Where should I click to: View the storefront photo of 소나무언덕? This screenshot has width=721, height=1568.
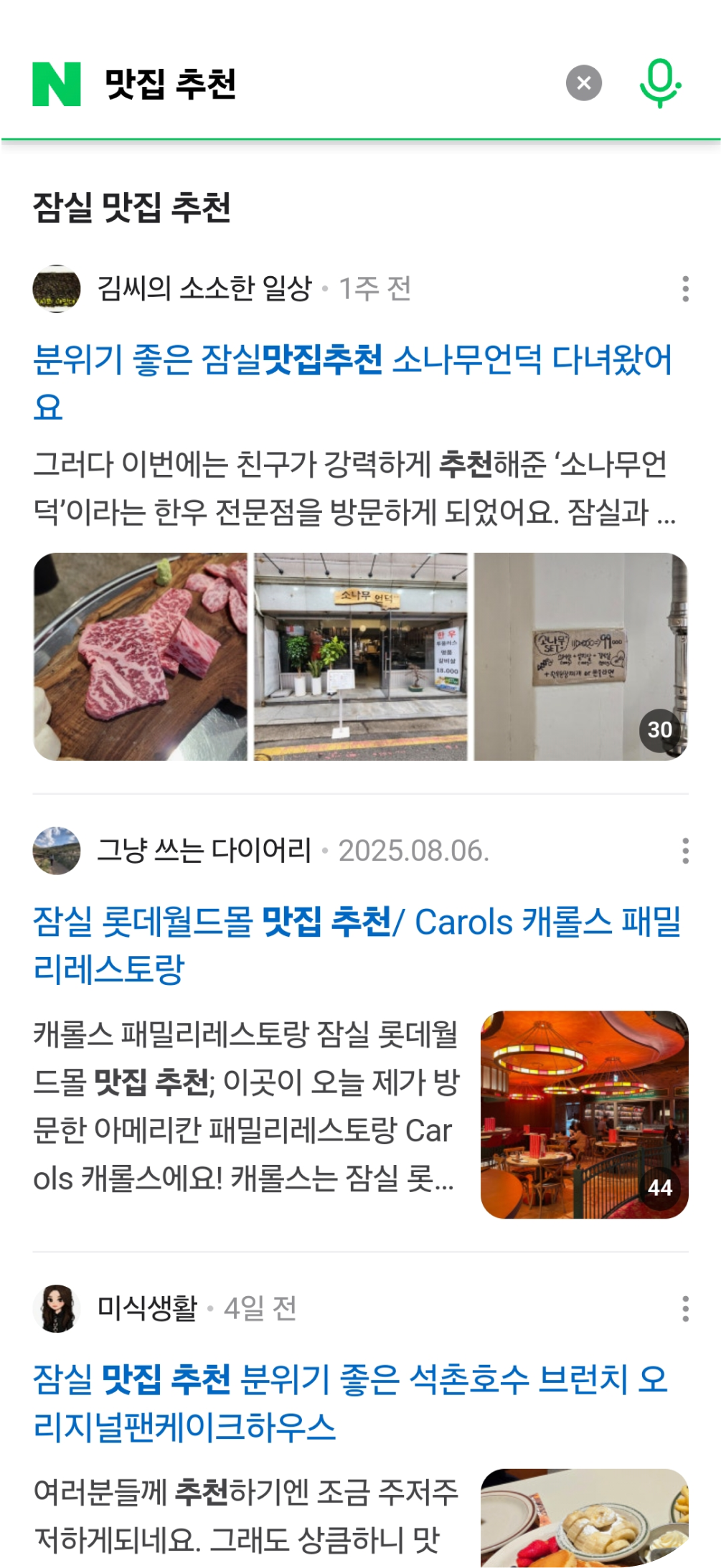[x=360, y=656]
